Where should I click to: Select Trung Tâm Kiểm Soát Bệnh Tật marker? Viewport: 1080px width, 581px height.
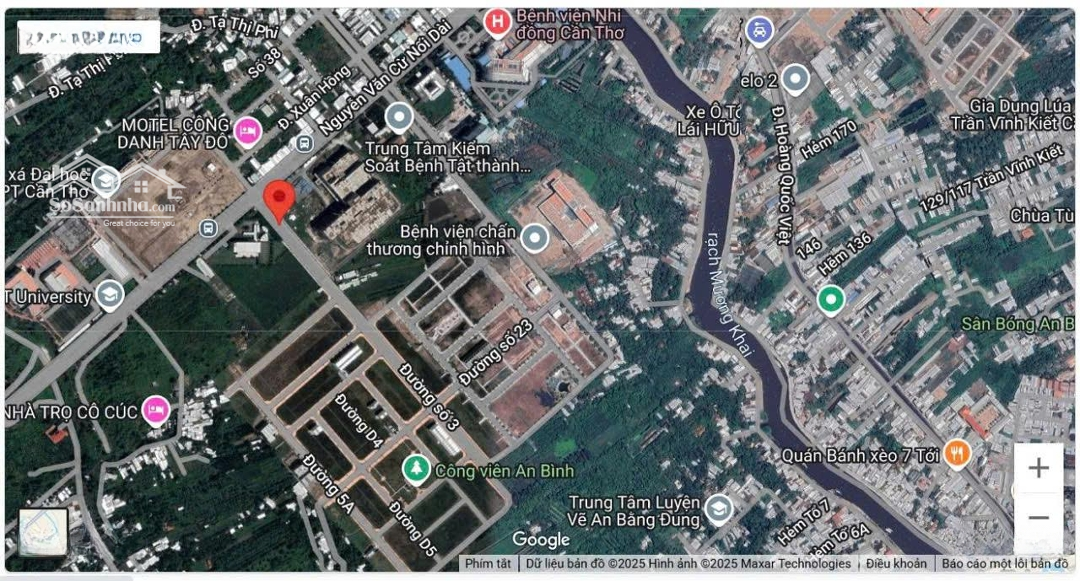(x=399, y=118)
